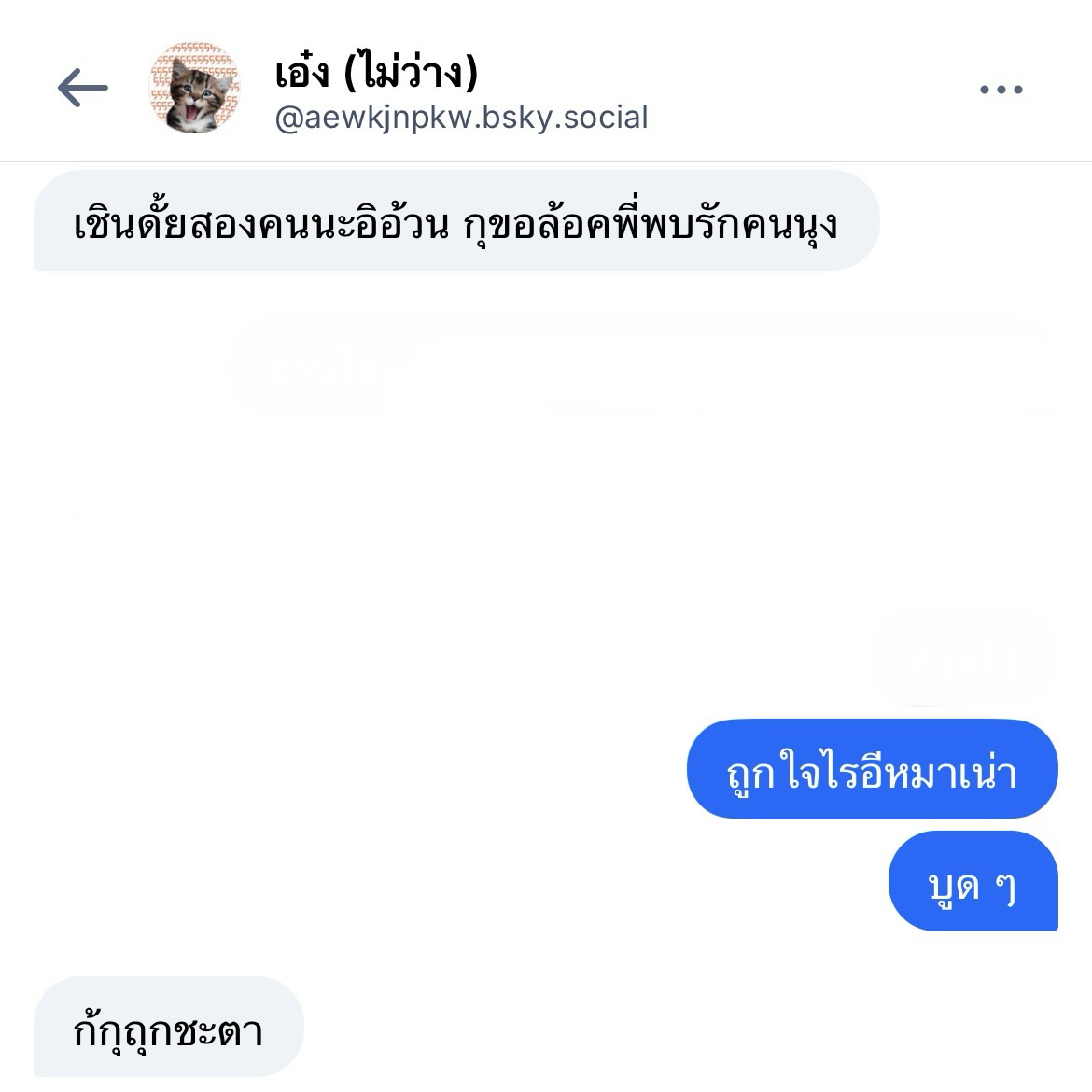This screenshot has width=1092, height=1092.
Task: Open the cat avatar profile picture
Action: [195, 88]
